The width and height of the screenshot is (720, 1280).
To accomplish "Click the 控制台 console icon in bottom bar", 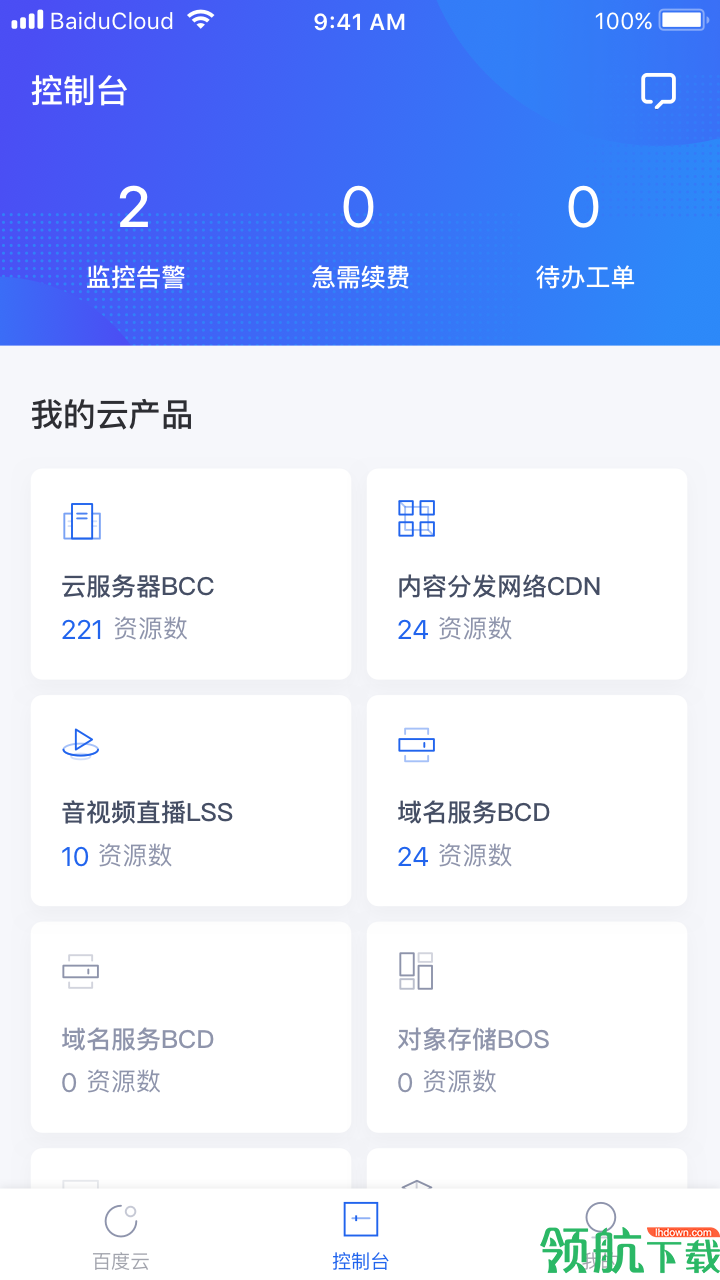I will (360, 1219).
